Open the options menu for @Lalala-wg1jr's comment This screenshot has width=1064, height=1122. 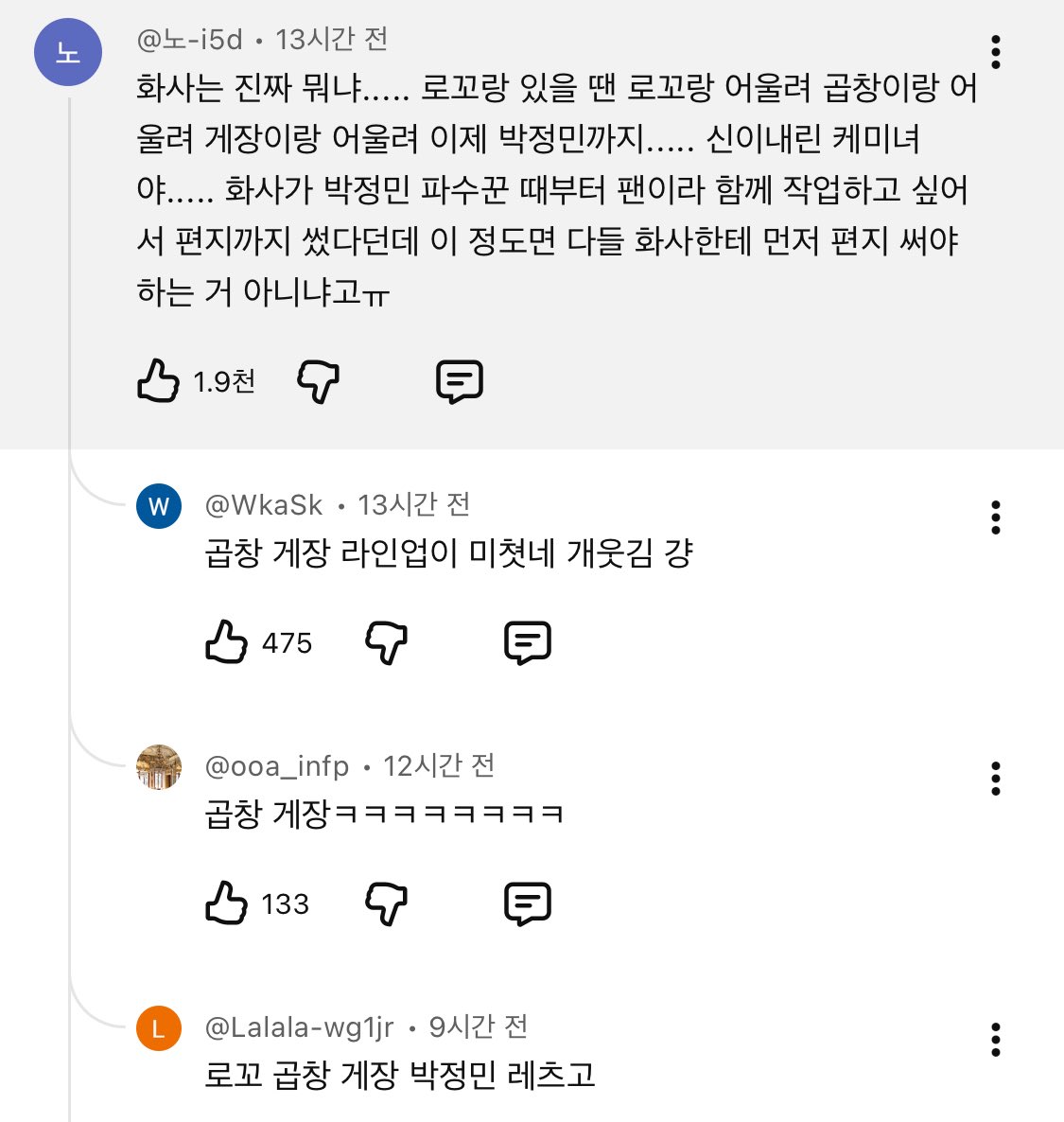pos(995,1041)
